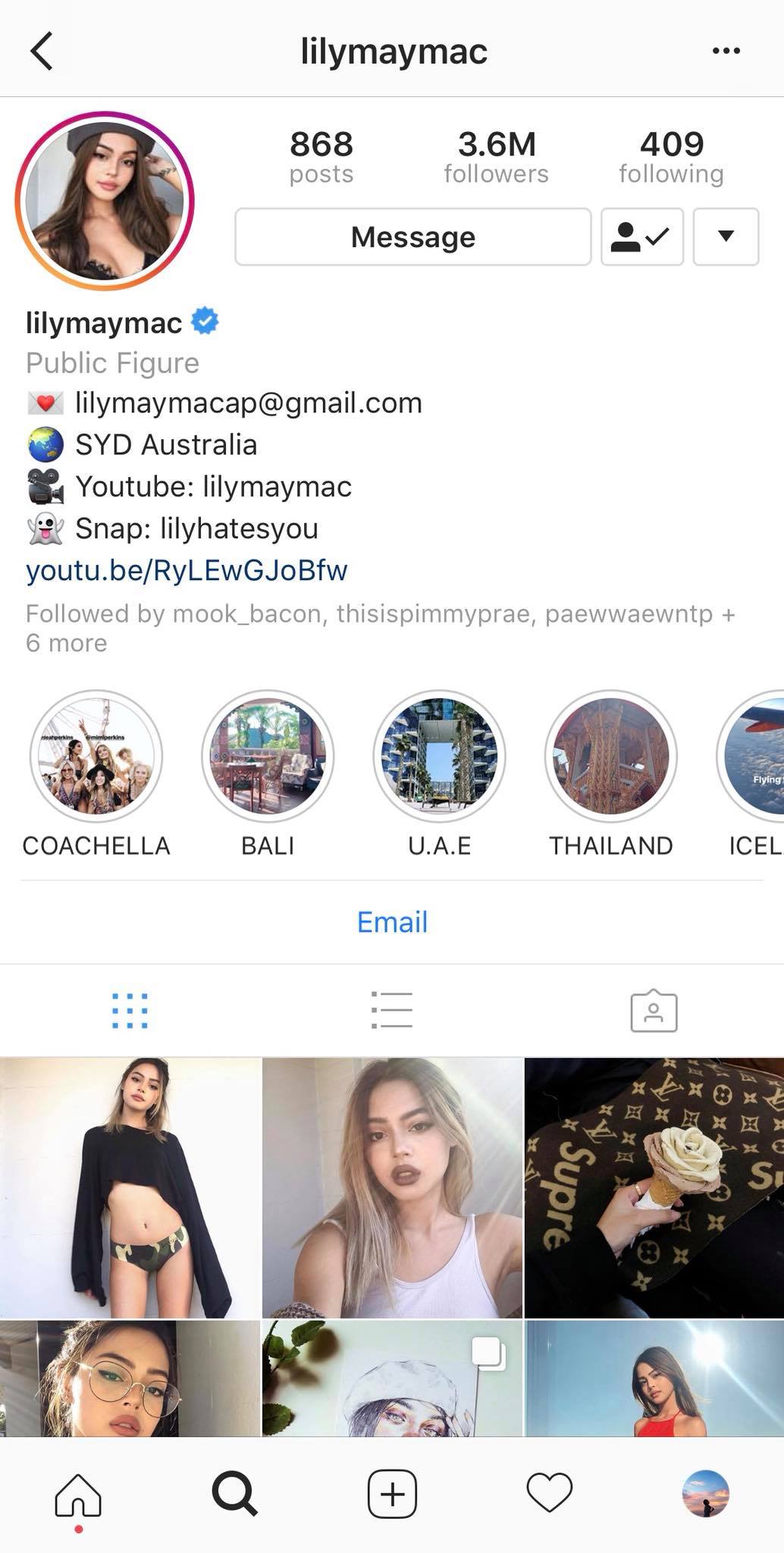
Task: Open the COACHELLA story highlight
Action: tap(96, 756)
